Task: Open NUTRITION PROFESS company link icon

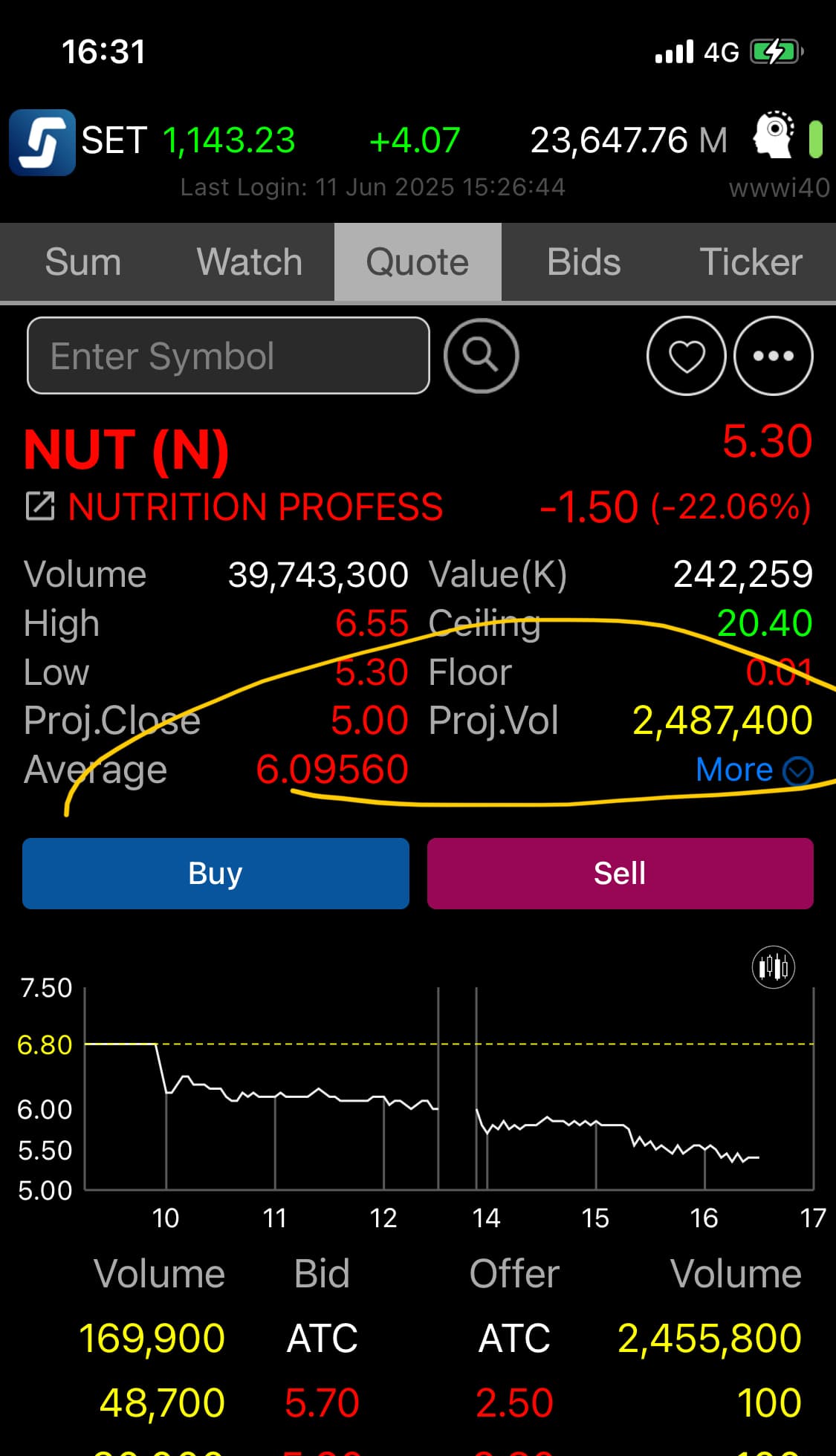Action: [40, 507]
